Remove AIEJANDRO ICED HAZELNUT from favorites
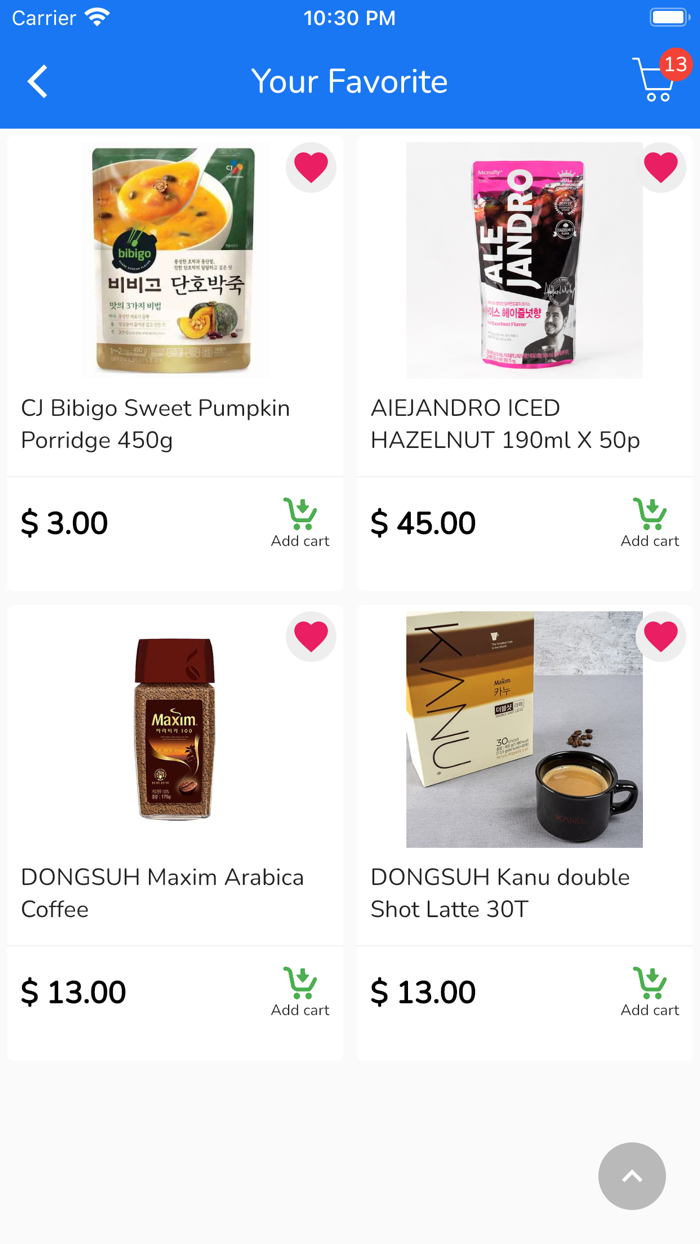700x1244 pixels. 661,167
